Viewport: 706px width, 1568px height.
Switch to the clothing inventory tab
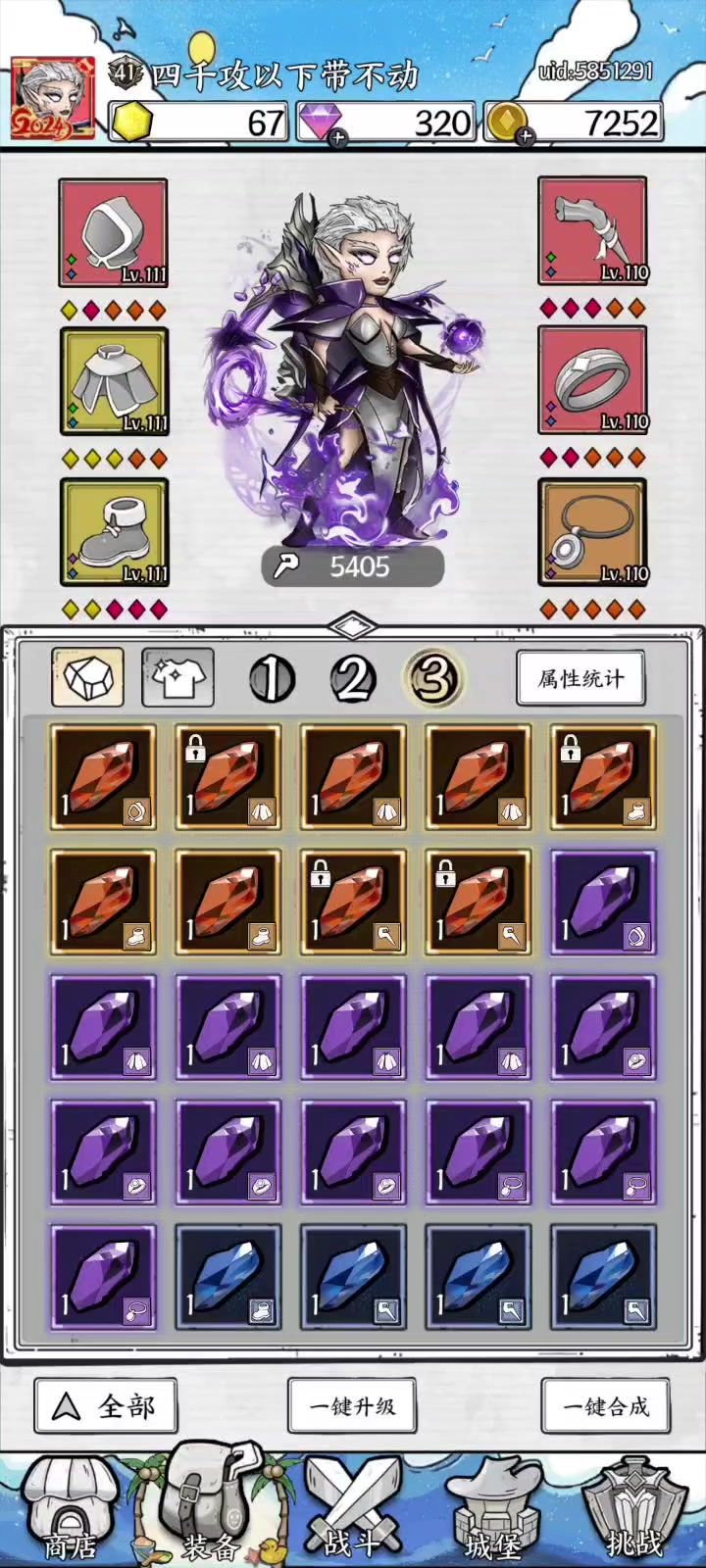178,677
